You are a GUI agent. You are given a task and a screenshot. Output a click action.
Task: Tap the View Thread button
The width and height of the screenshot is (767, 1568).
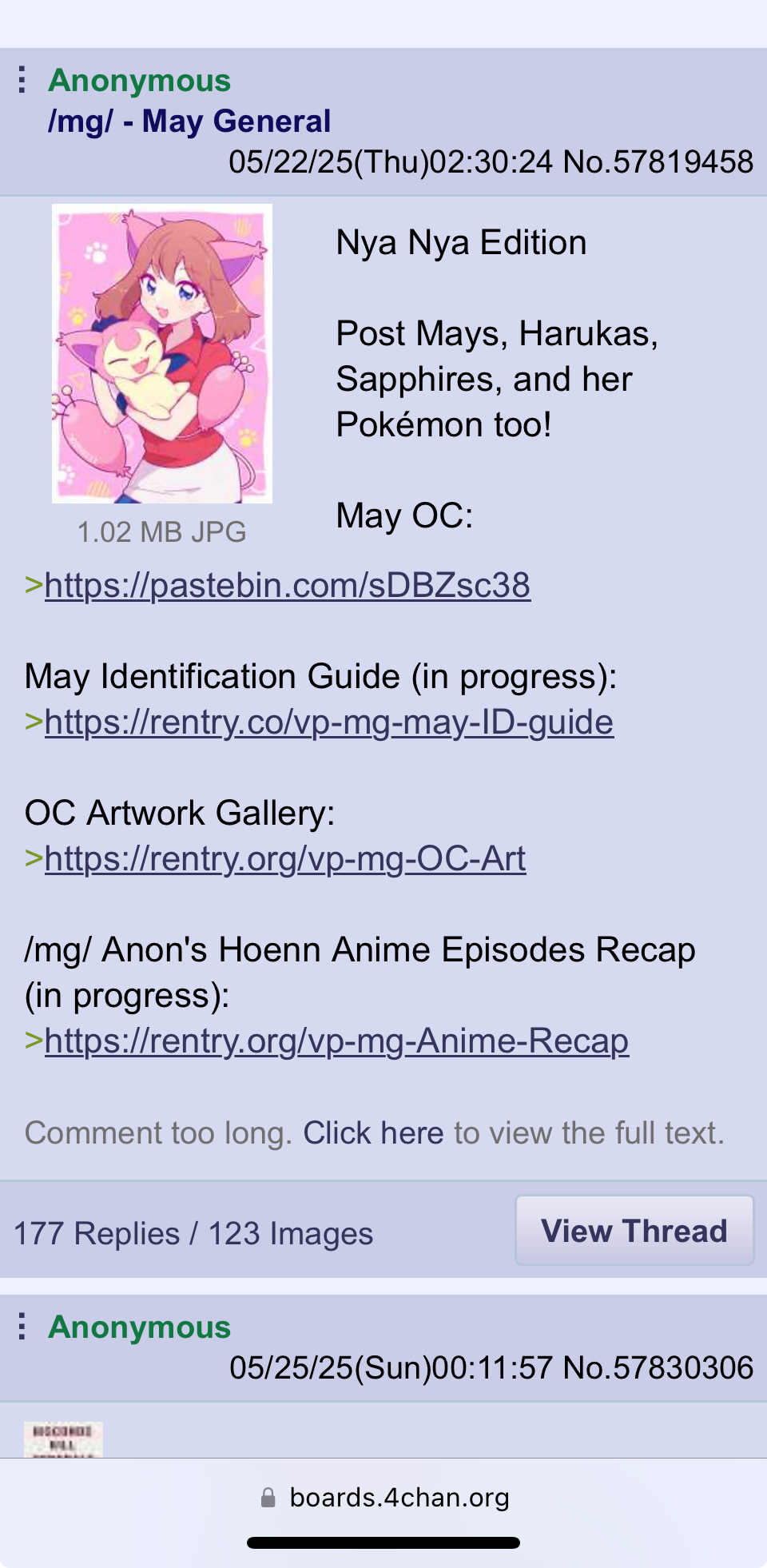click(634, 1231)
